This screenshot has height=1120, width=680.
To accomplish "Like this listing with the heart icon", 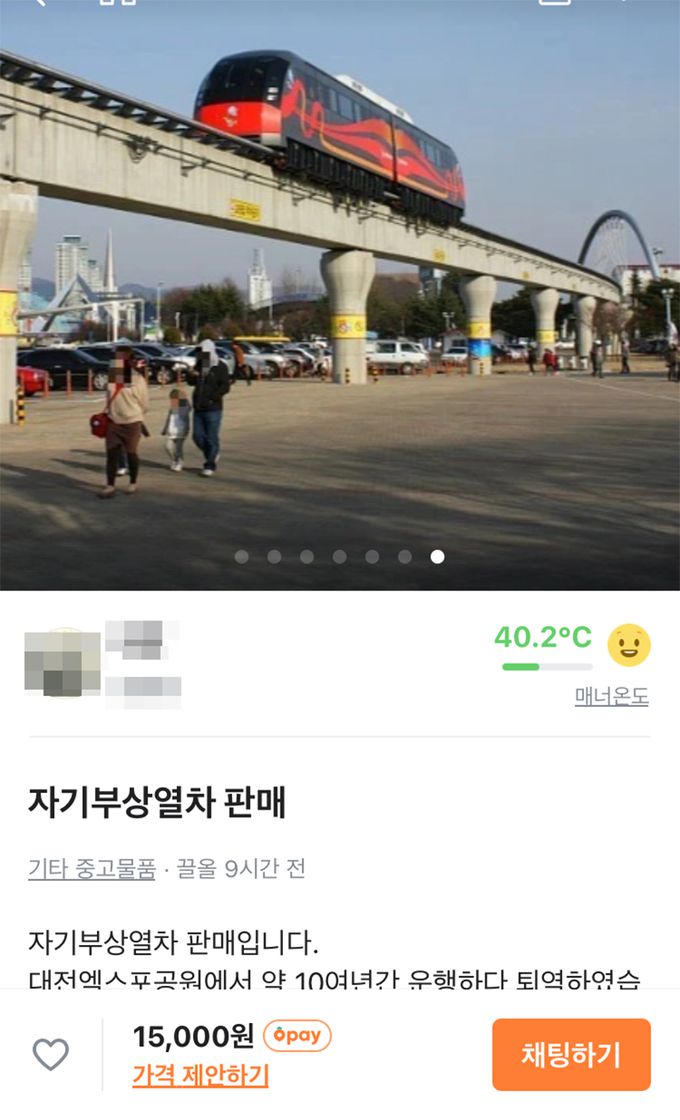I will (x=51, y=1054).
